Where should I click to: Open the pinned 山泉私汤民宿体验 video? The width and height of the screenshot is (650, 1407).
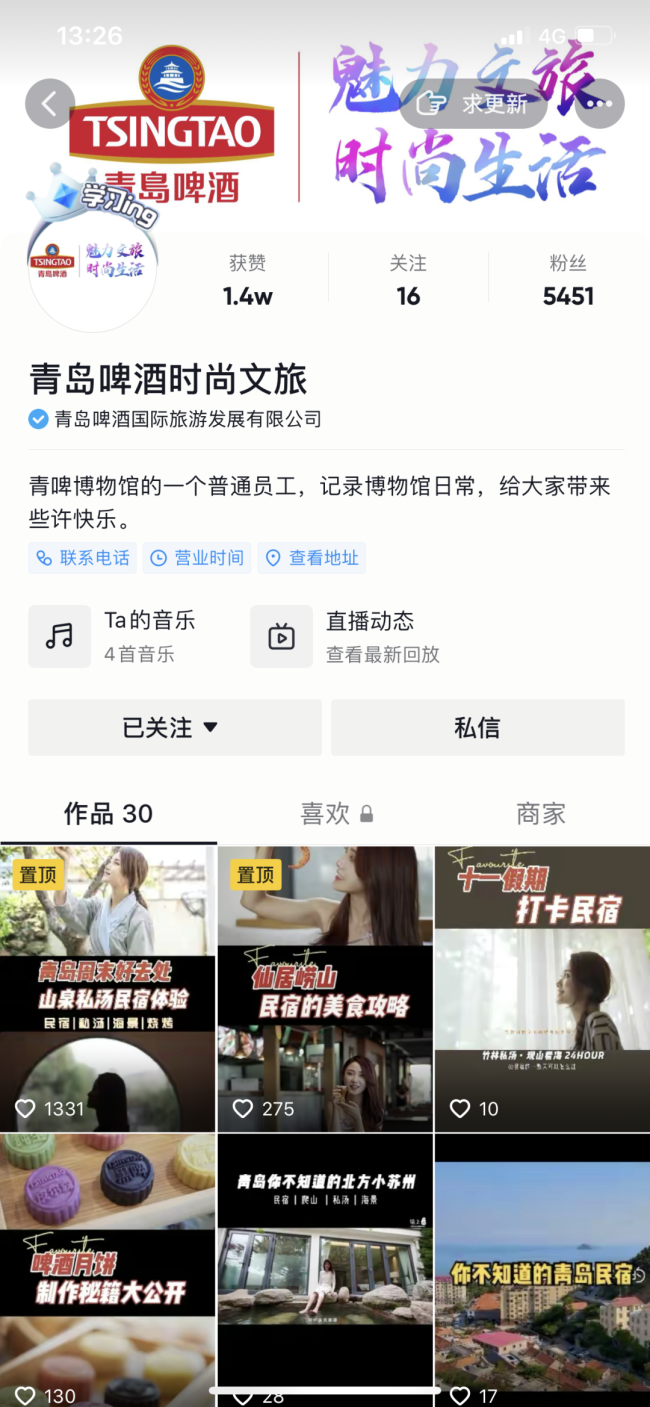(108, 988)
